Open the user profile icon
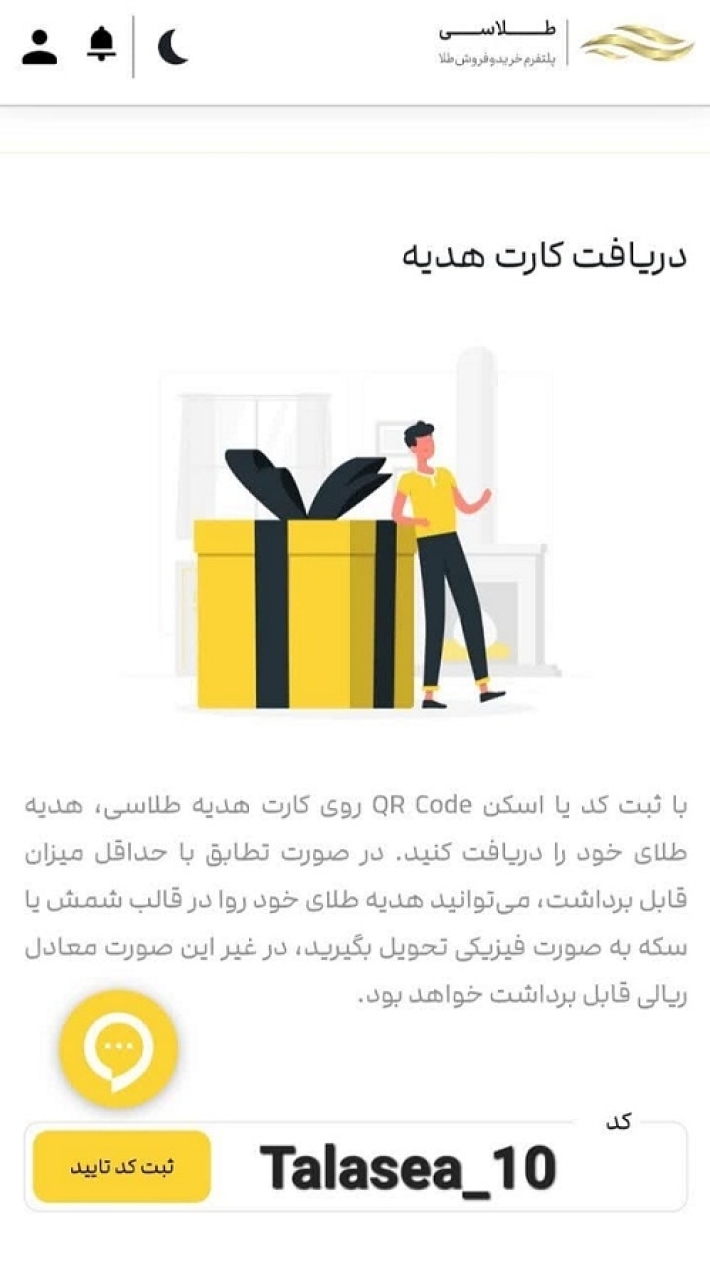This screenshot has width=710, height=1261. coord(39,47)
